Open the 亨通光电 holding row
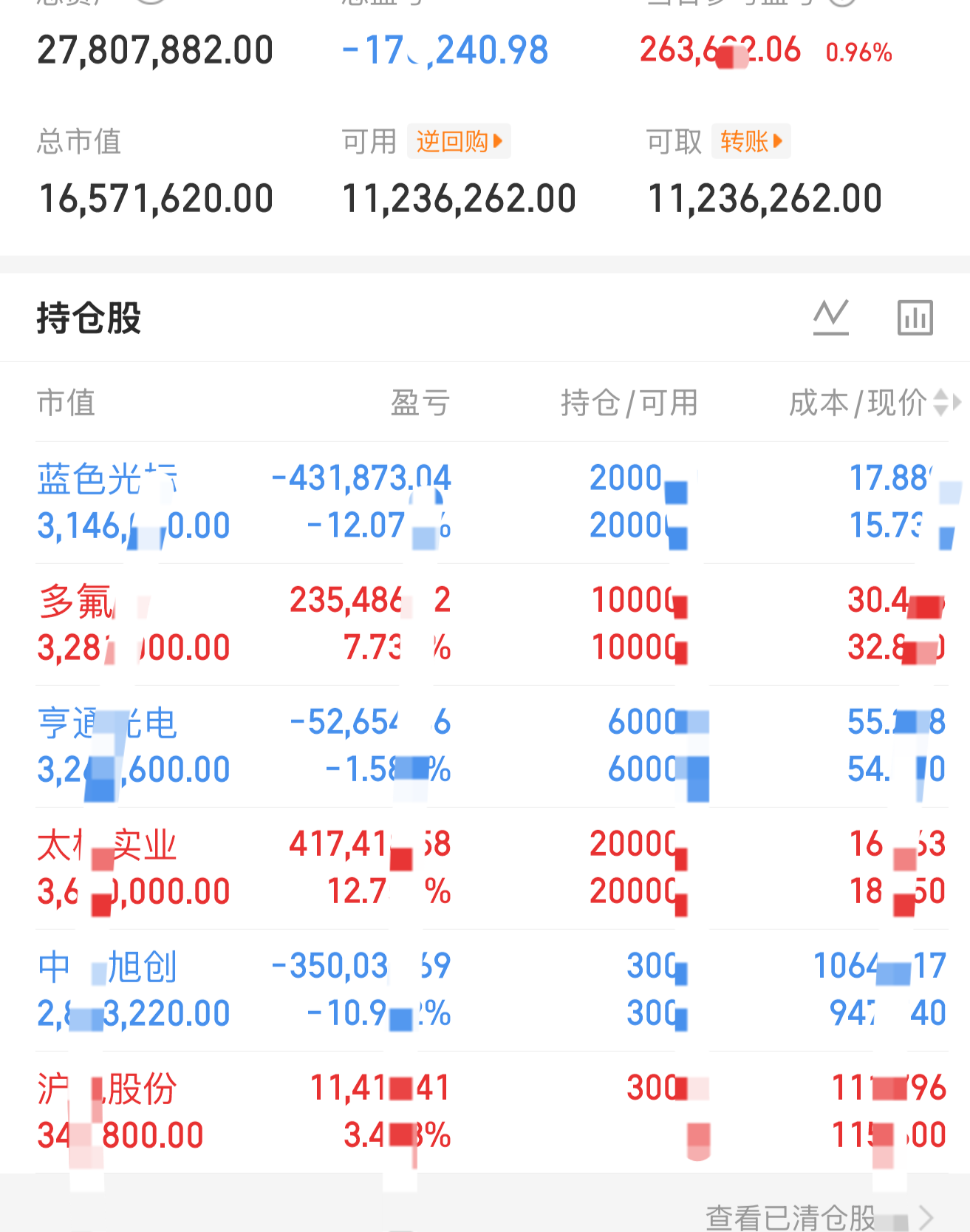970x1232 pixels. click(485, 746)
